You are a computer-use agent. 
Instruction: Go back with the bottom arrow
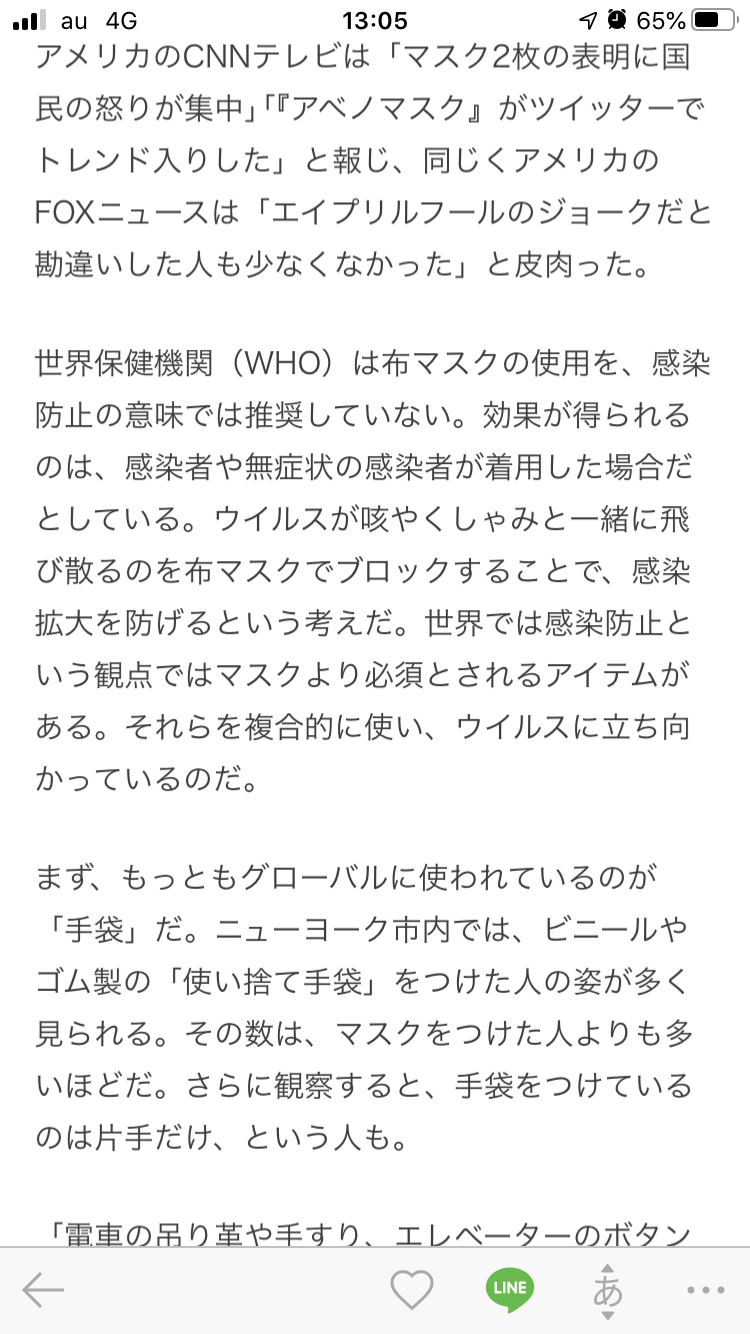tap(43, 1290)
